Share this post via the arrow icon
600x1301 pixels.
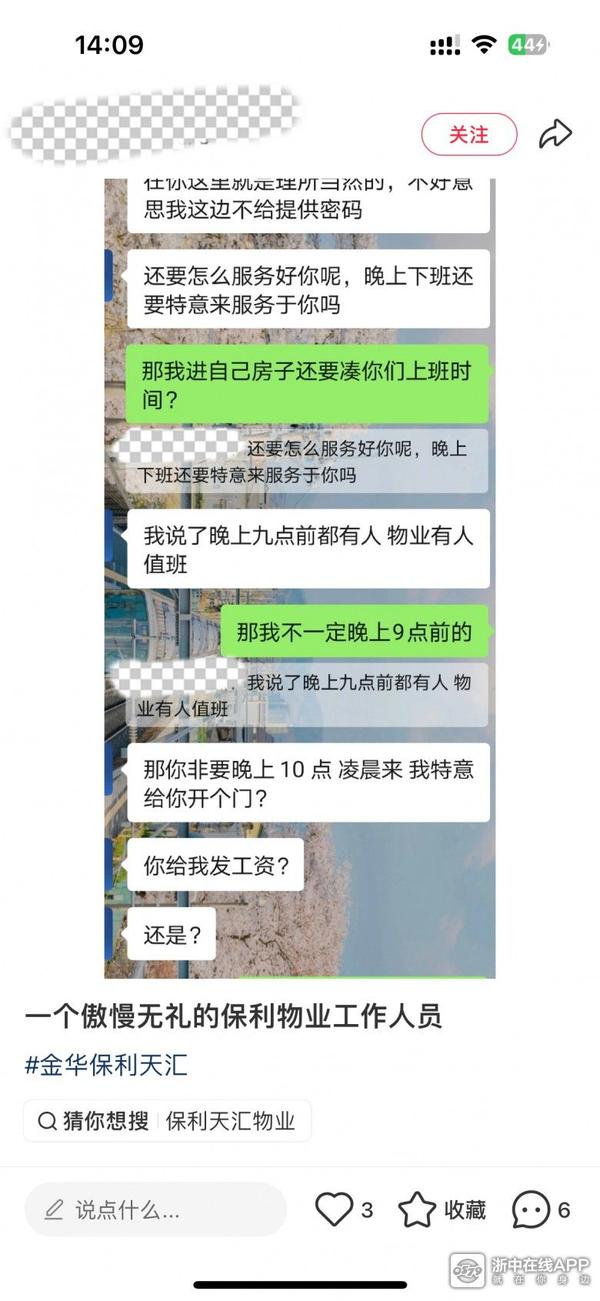point(555,134)
